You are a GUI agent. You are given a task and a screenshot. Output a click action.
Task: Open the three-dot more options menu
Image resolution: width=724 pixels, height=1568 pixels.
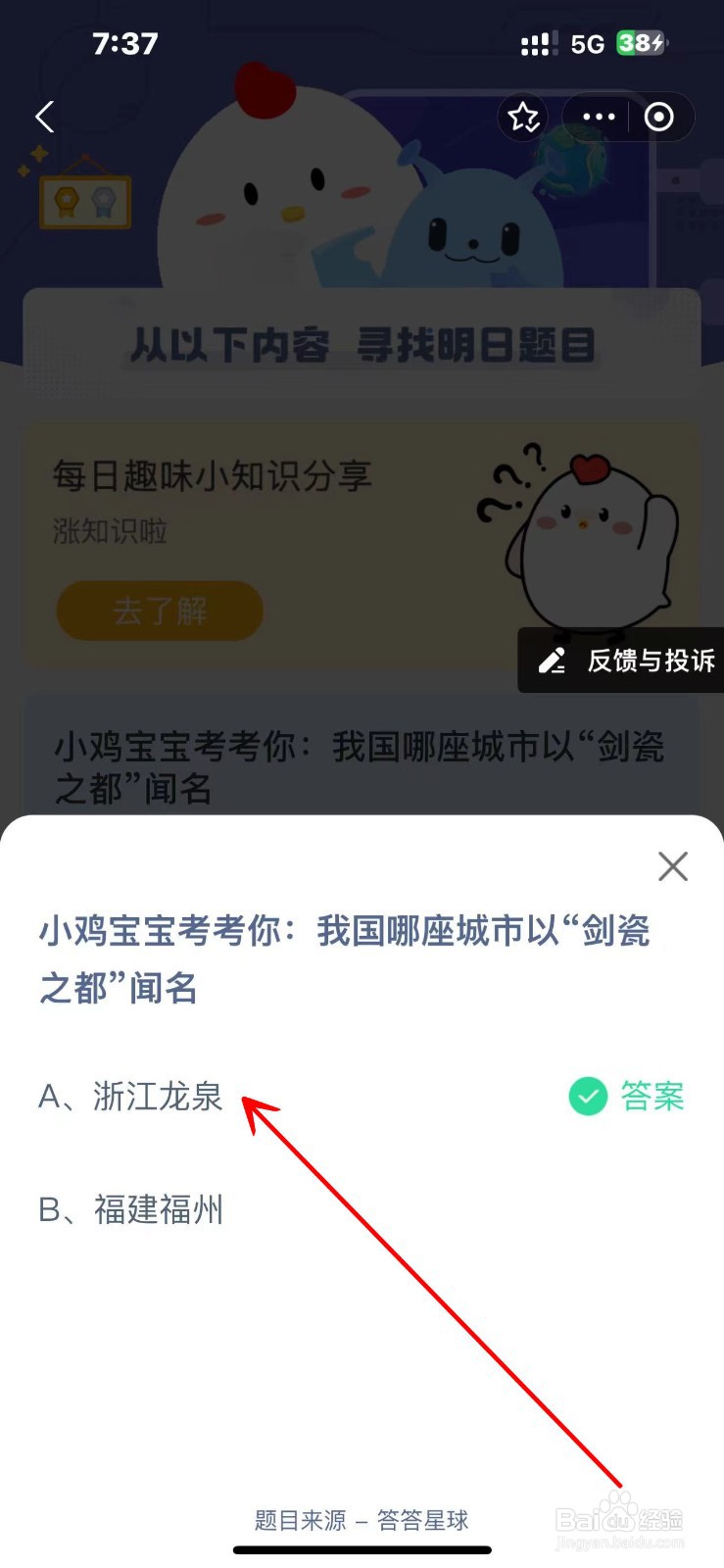(597, 117)
